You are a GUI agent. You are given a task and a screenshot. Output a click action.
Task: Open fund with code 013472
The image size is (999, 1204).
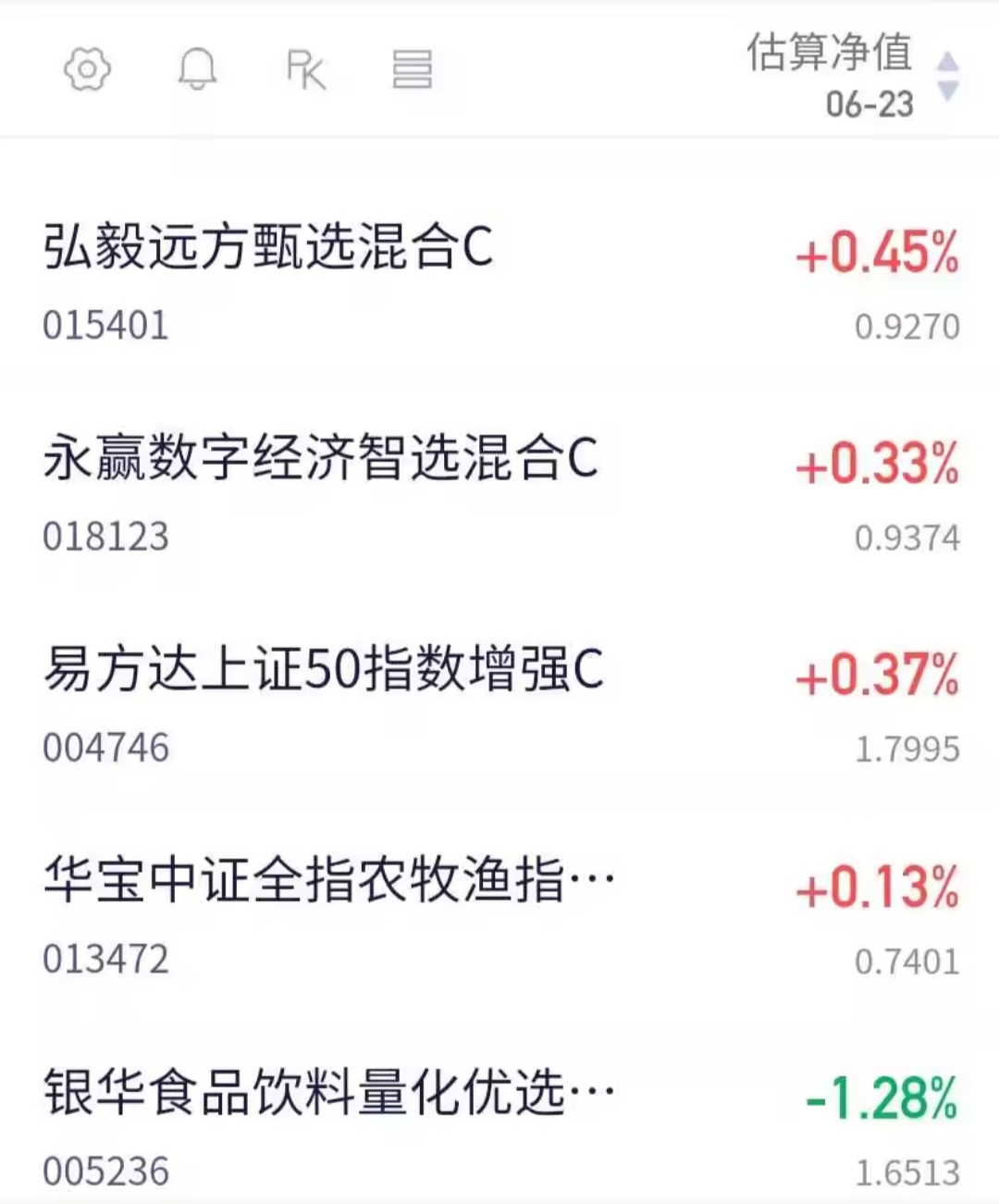499,917
